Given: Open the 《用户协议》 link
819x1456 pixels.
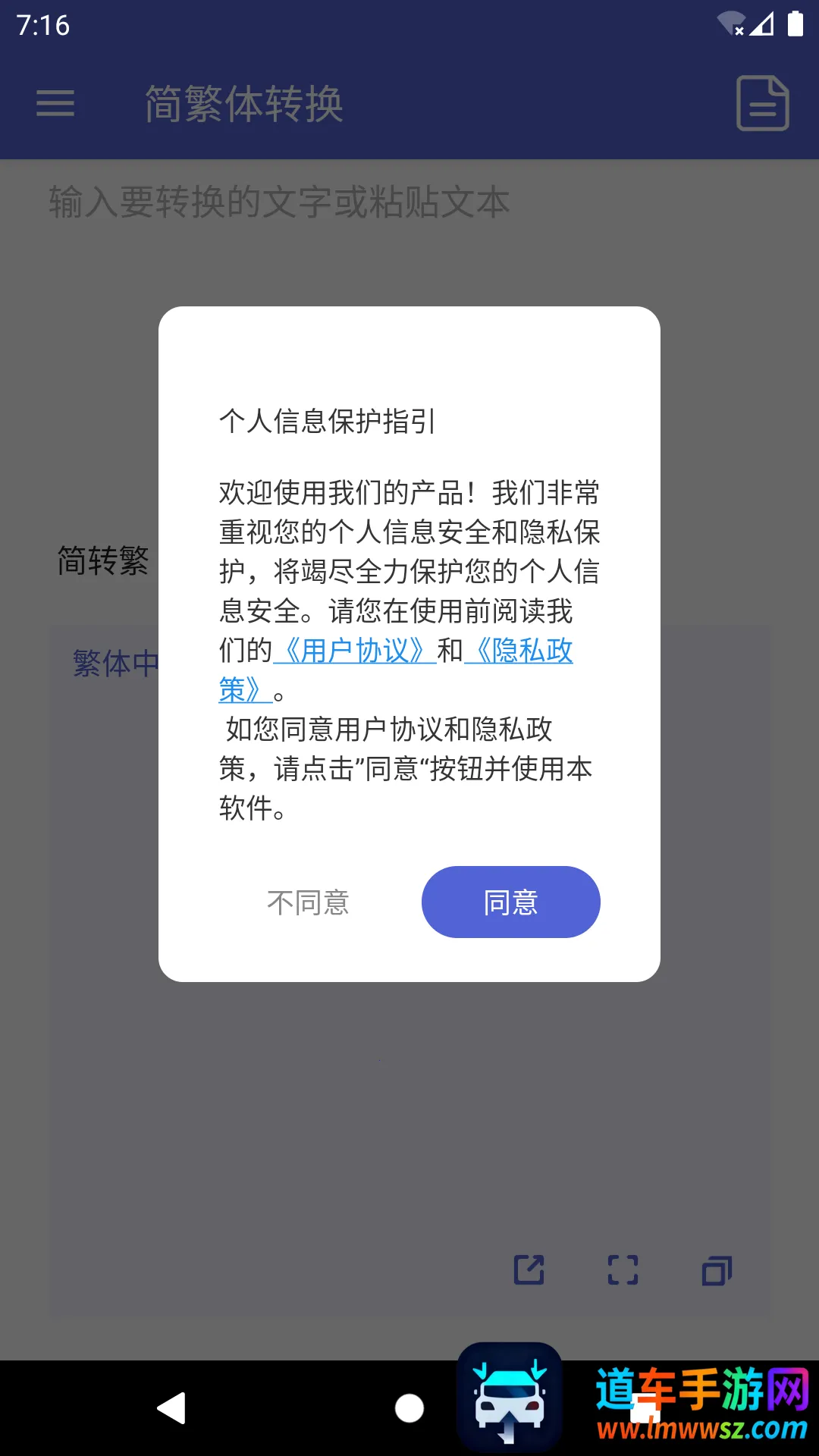Looking at the screenshot, I should [x=354, y=651].
